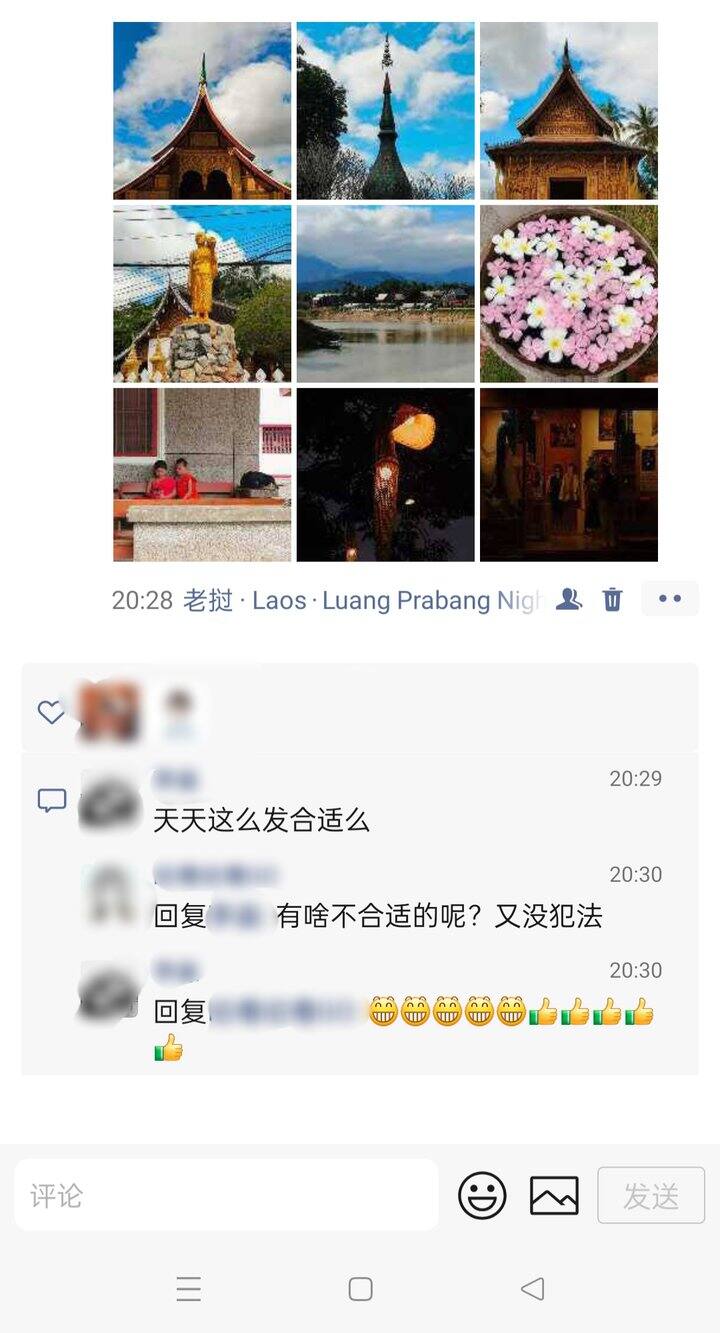The height and width of the screenshot is (1333, 720).
Task: Focus the 评论 comment input field
Action: click(x=227, y=1195)
